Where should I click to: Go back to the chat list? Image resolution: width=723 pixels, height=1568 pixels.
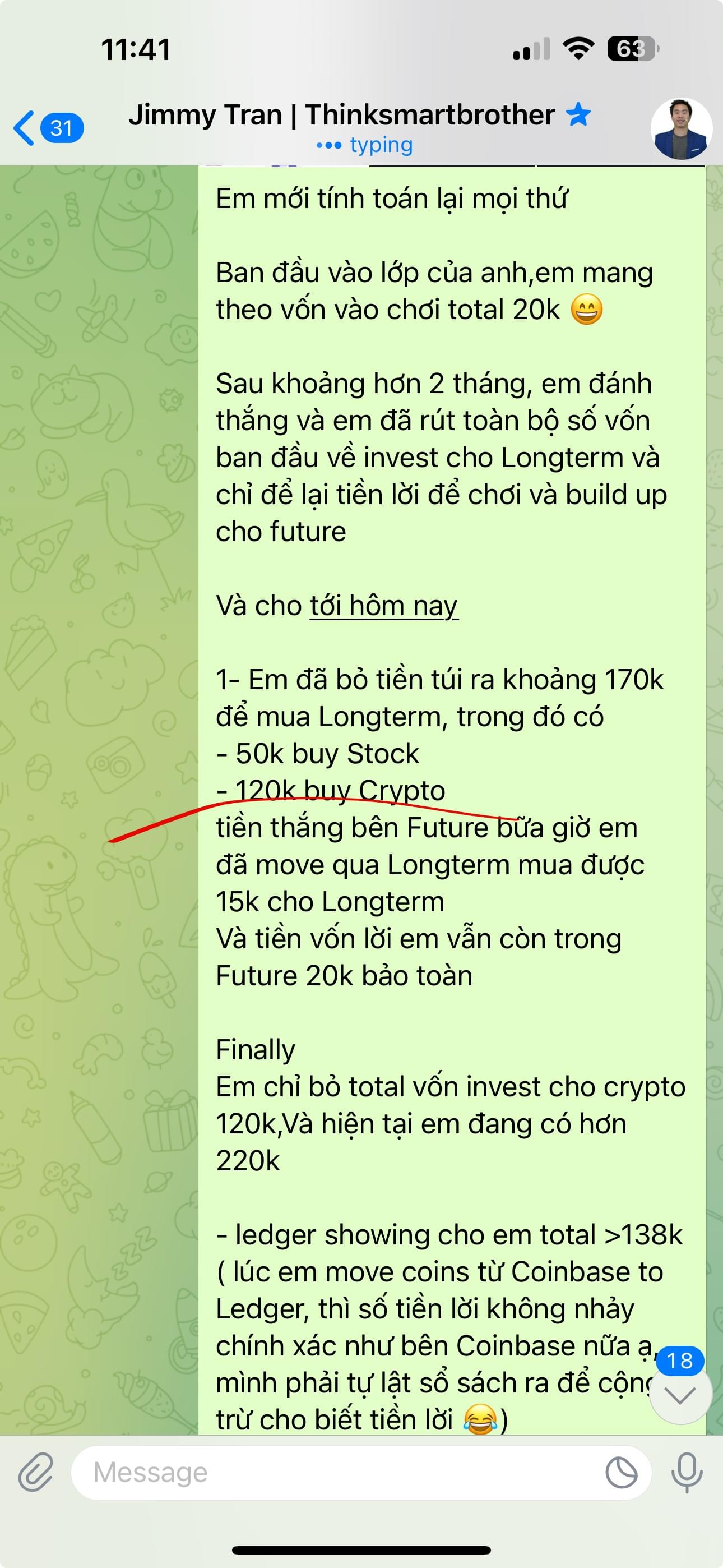45,128
